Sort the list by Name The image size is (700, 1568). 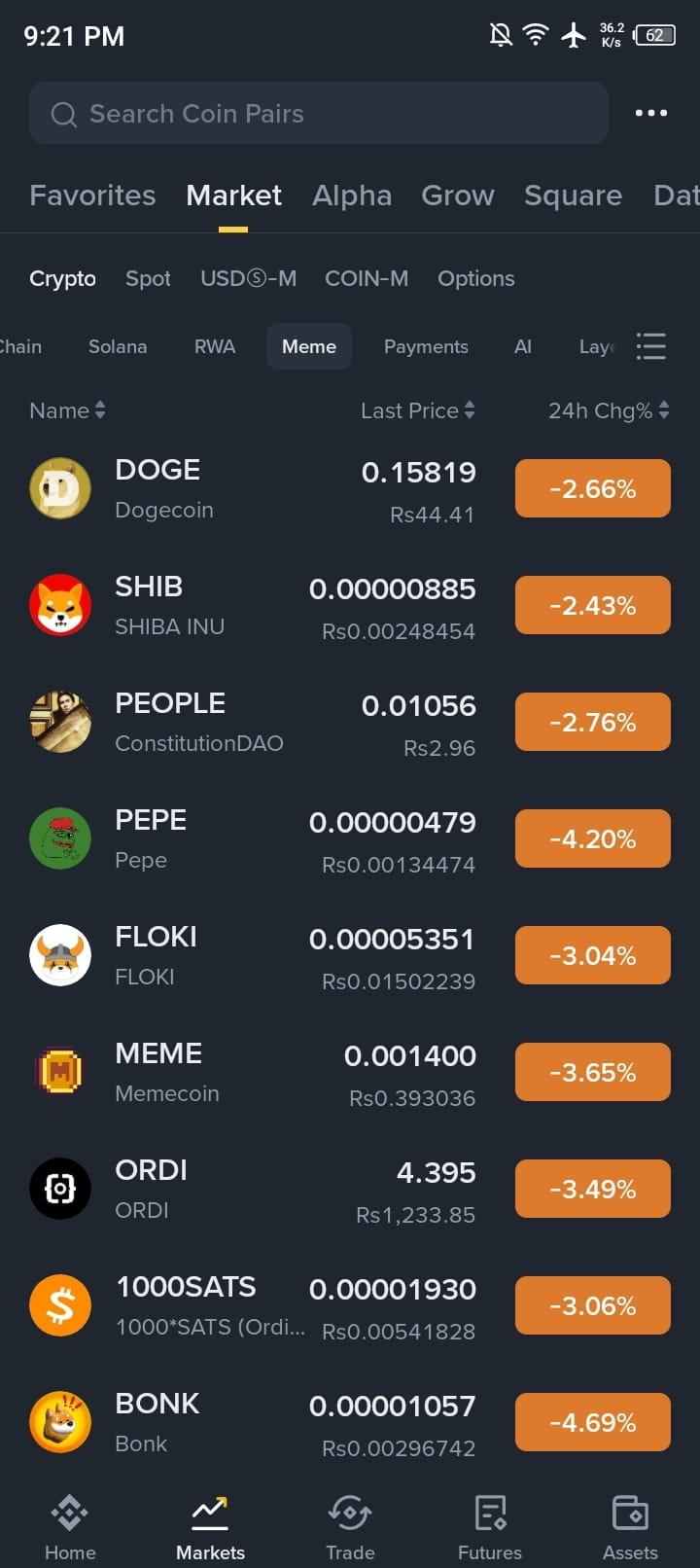point(67,410)
